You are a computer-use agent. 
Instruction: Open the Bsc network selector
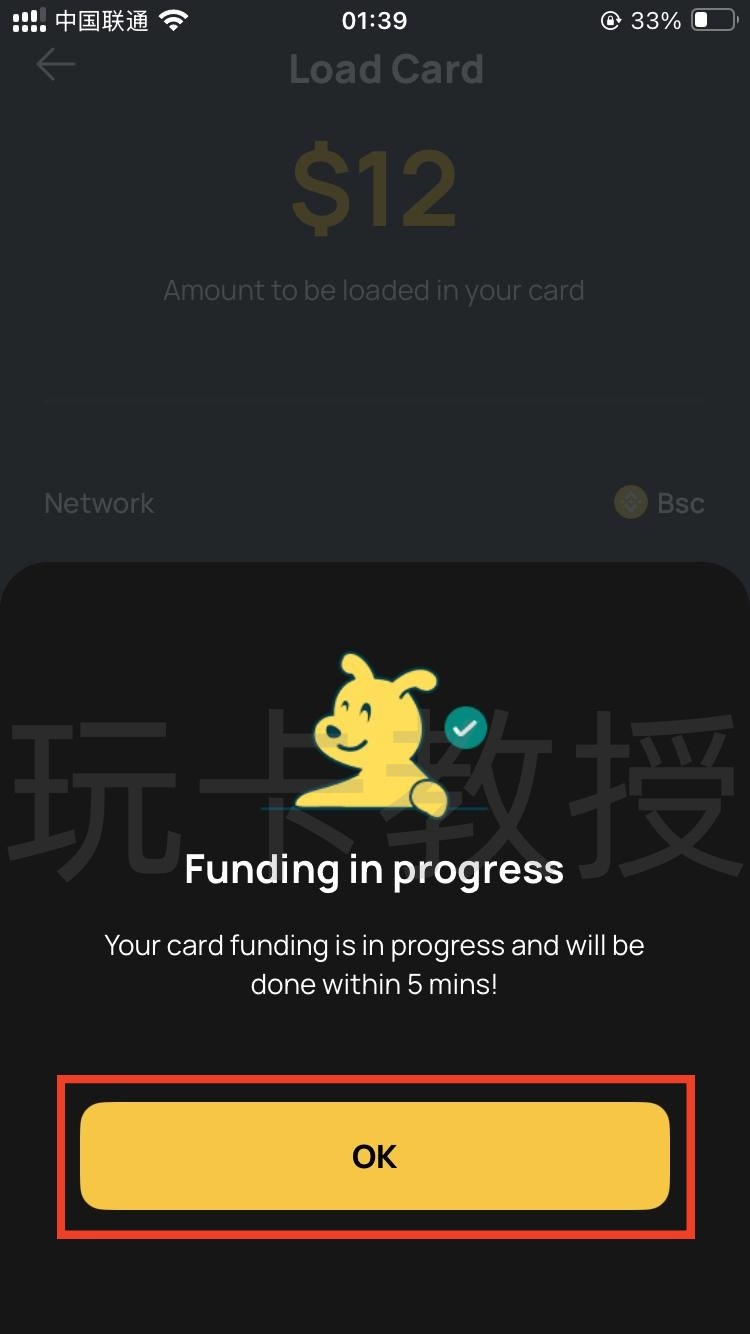coord(680,502)
